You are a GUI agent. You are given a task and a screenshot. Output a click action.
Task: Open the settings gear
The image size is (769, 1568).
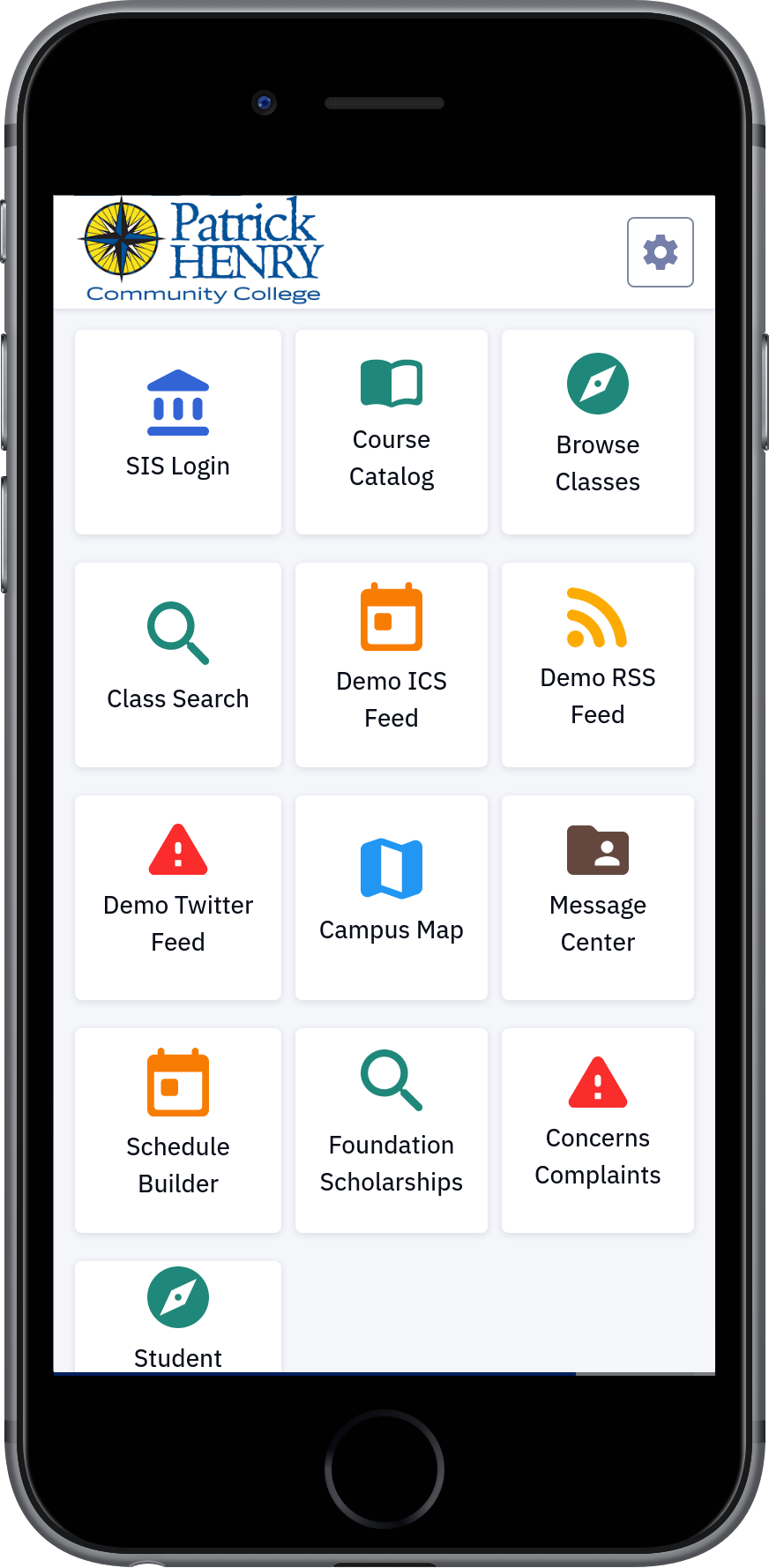660,252
